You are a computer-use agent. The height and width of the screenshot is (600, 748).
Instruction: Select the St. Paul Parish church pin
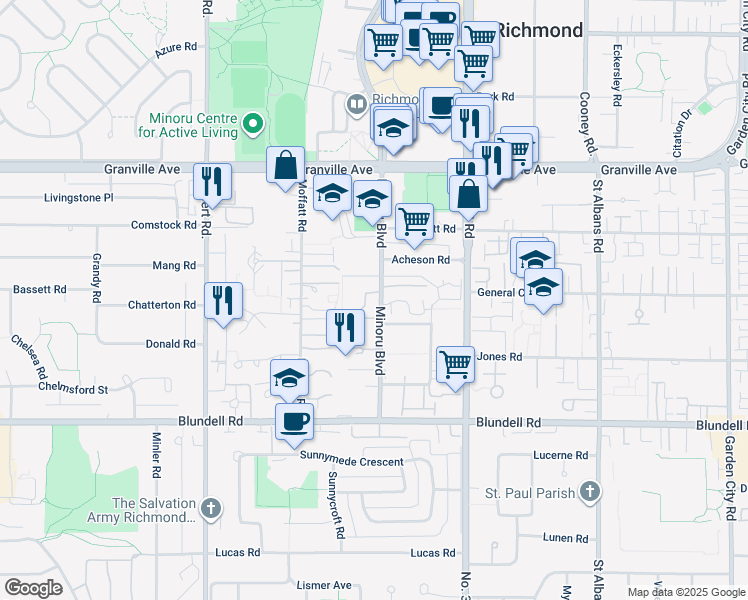coord(590,492)
